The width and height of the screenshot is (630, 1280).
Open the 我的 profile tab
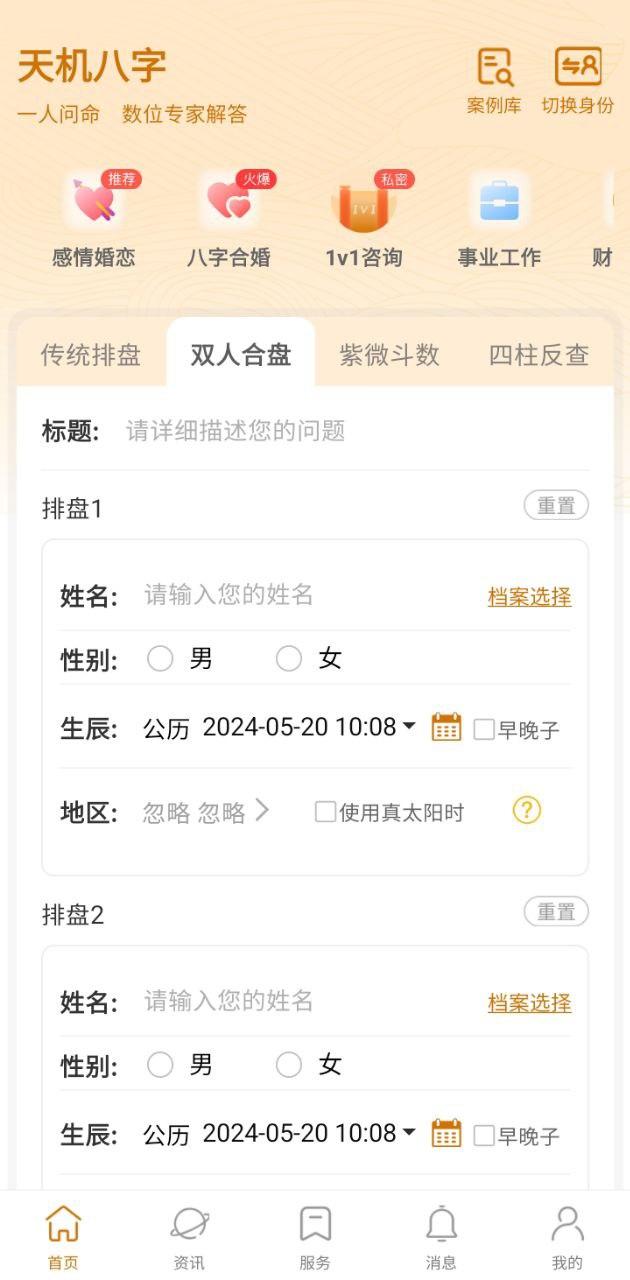[567, 1236]
